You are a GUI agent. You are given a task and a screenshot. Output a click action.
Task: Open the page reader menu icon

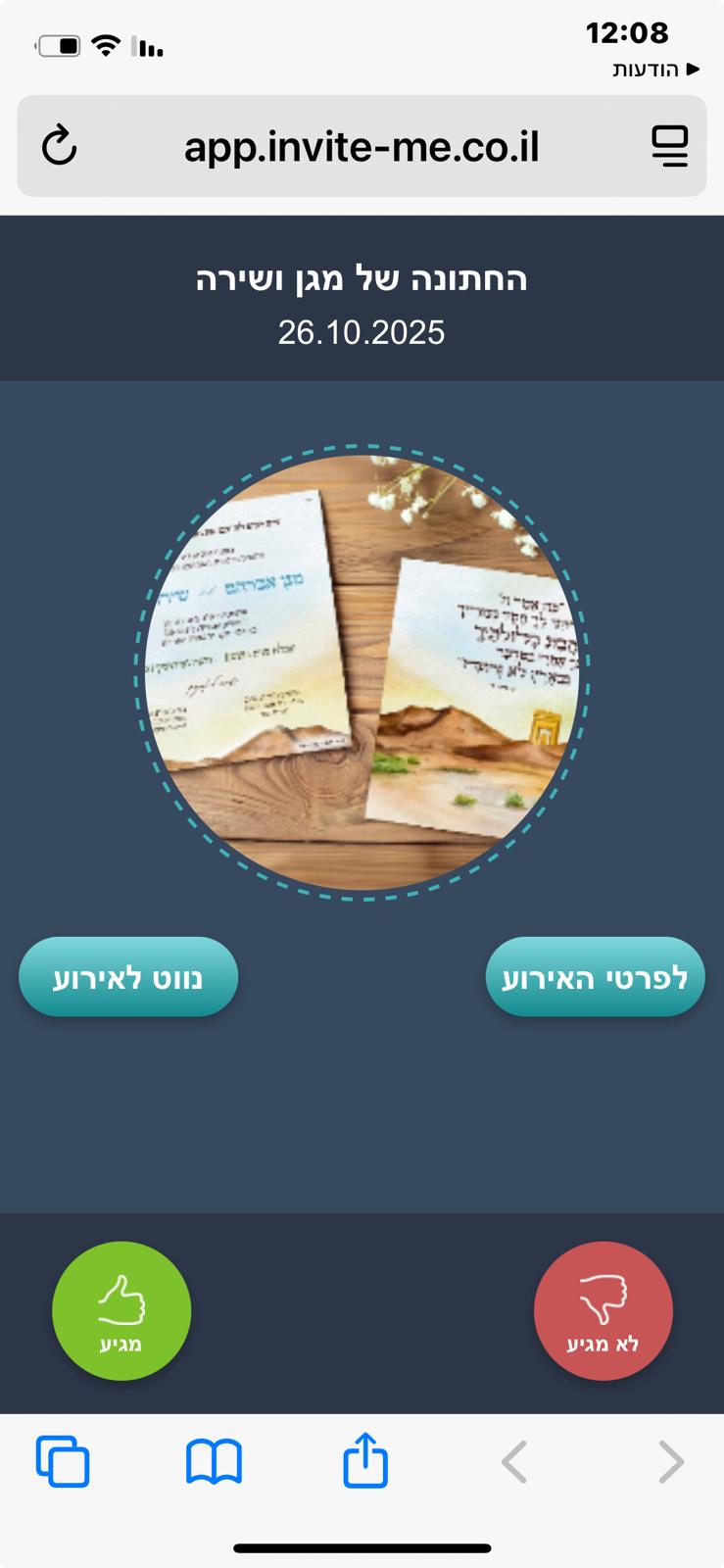point(669,146)
